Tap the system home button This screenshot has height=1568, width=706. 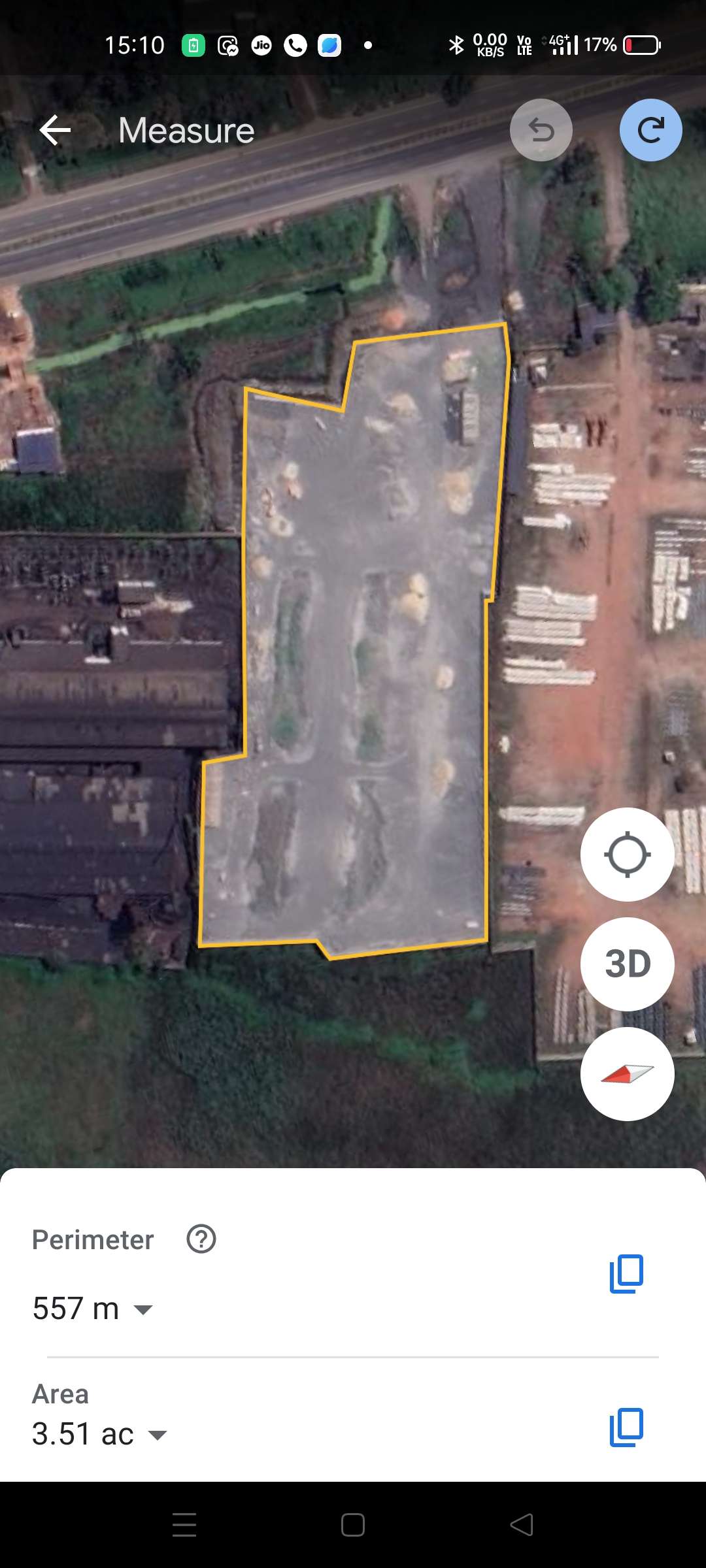[353, 1525]
